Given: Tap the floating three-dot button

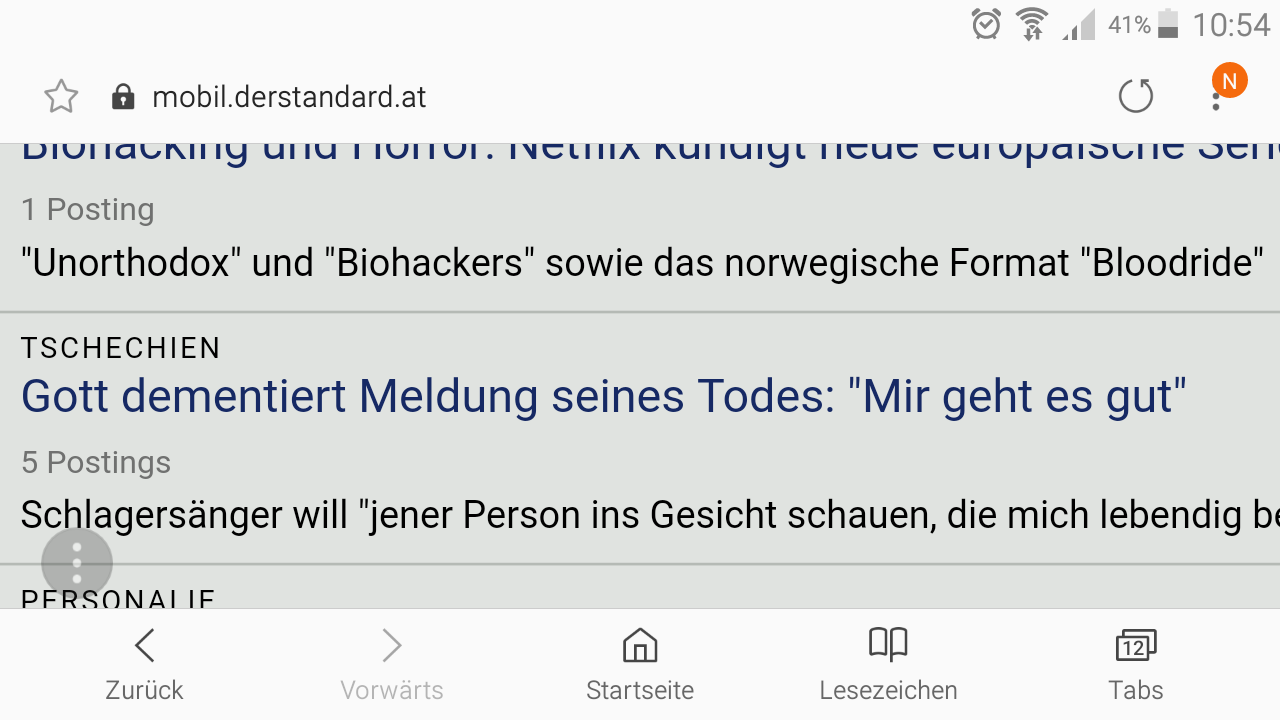Looking at the screenshot, I should (x=77, y=564).
